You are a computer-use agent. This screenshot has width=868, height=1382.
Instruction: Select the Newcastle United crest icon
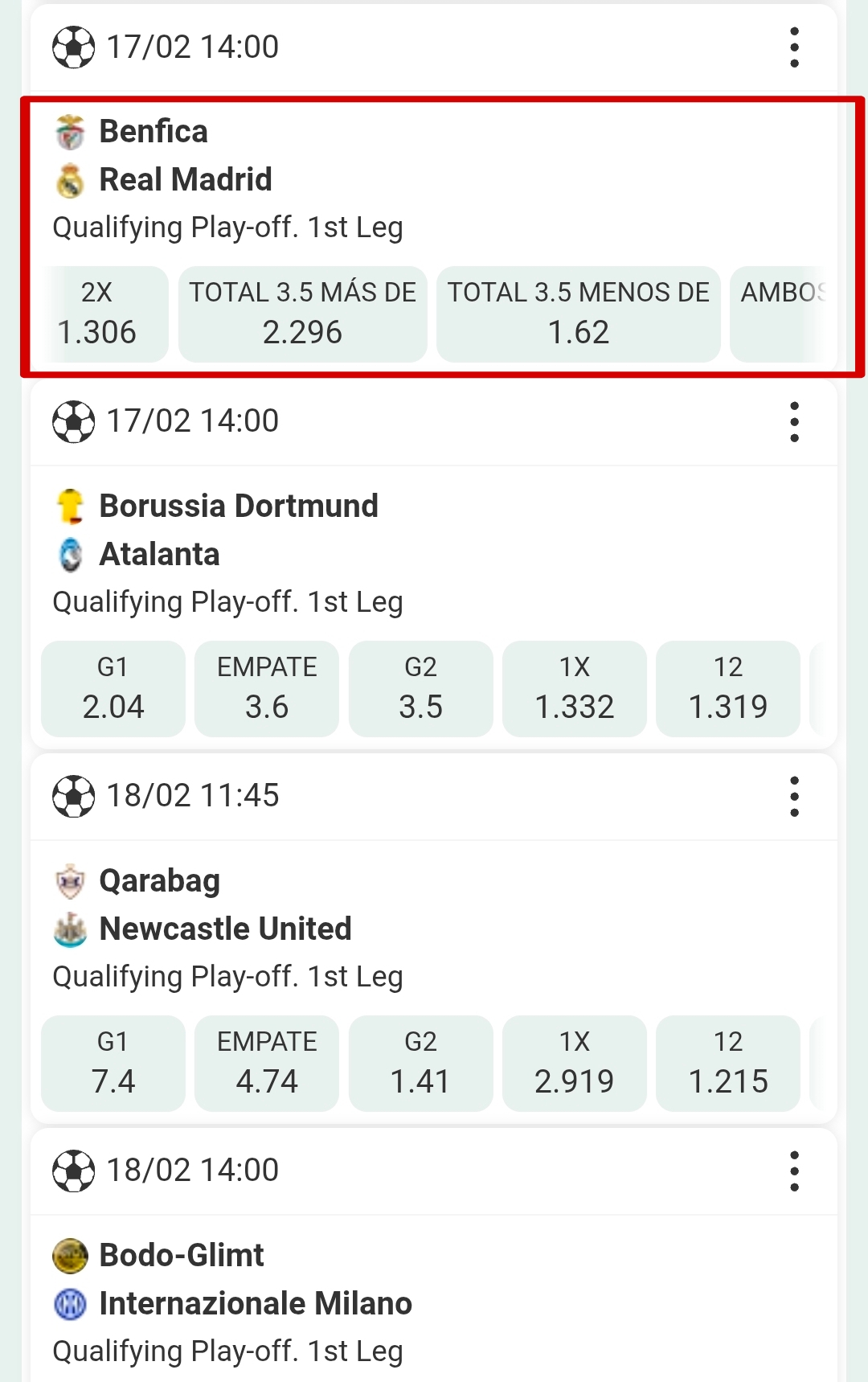pyautogui.click(x=71, y=928)
